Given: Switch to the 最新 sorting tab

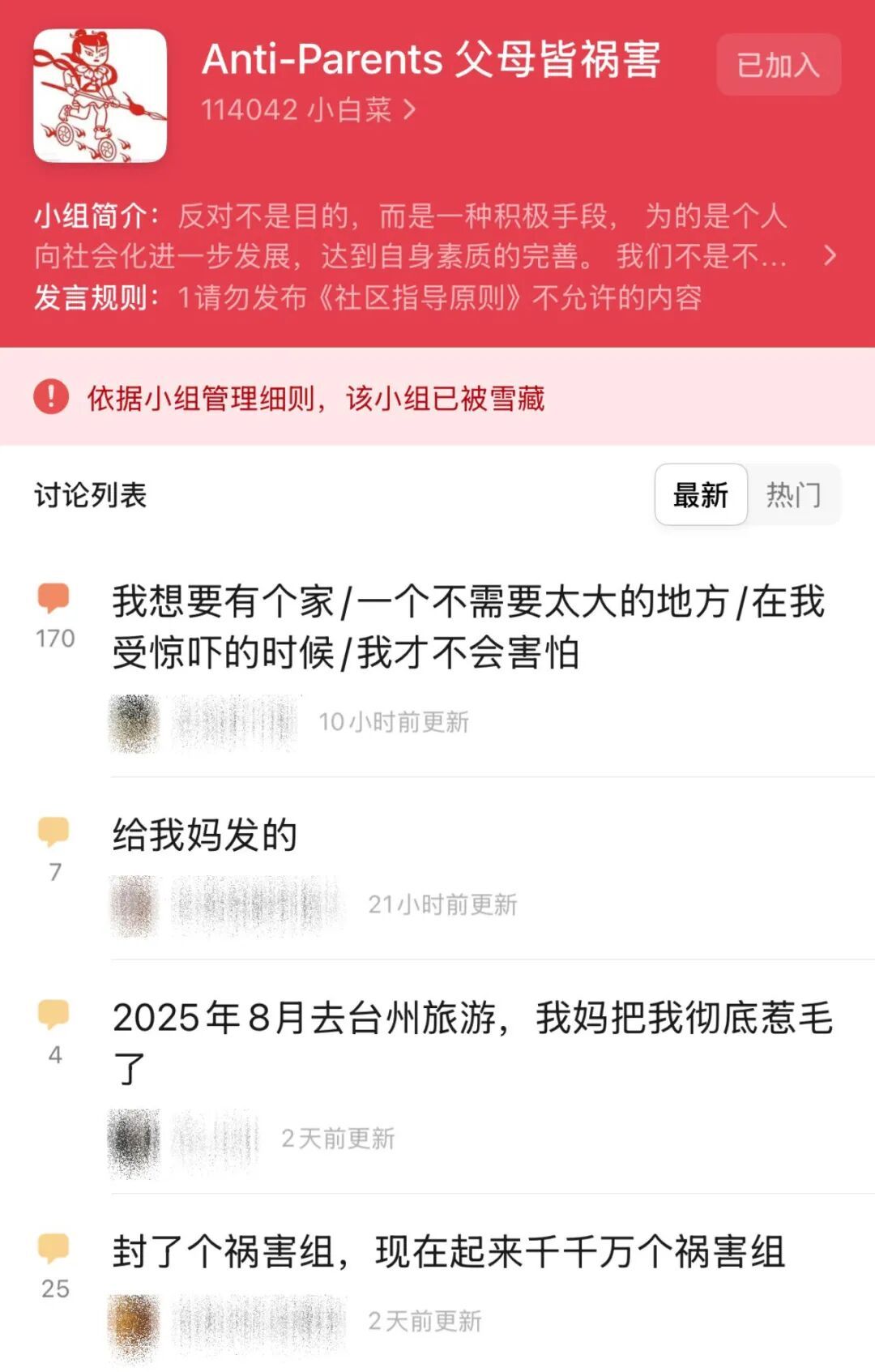Looking at the screenshot, I should (x=701, y=494).
